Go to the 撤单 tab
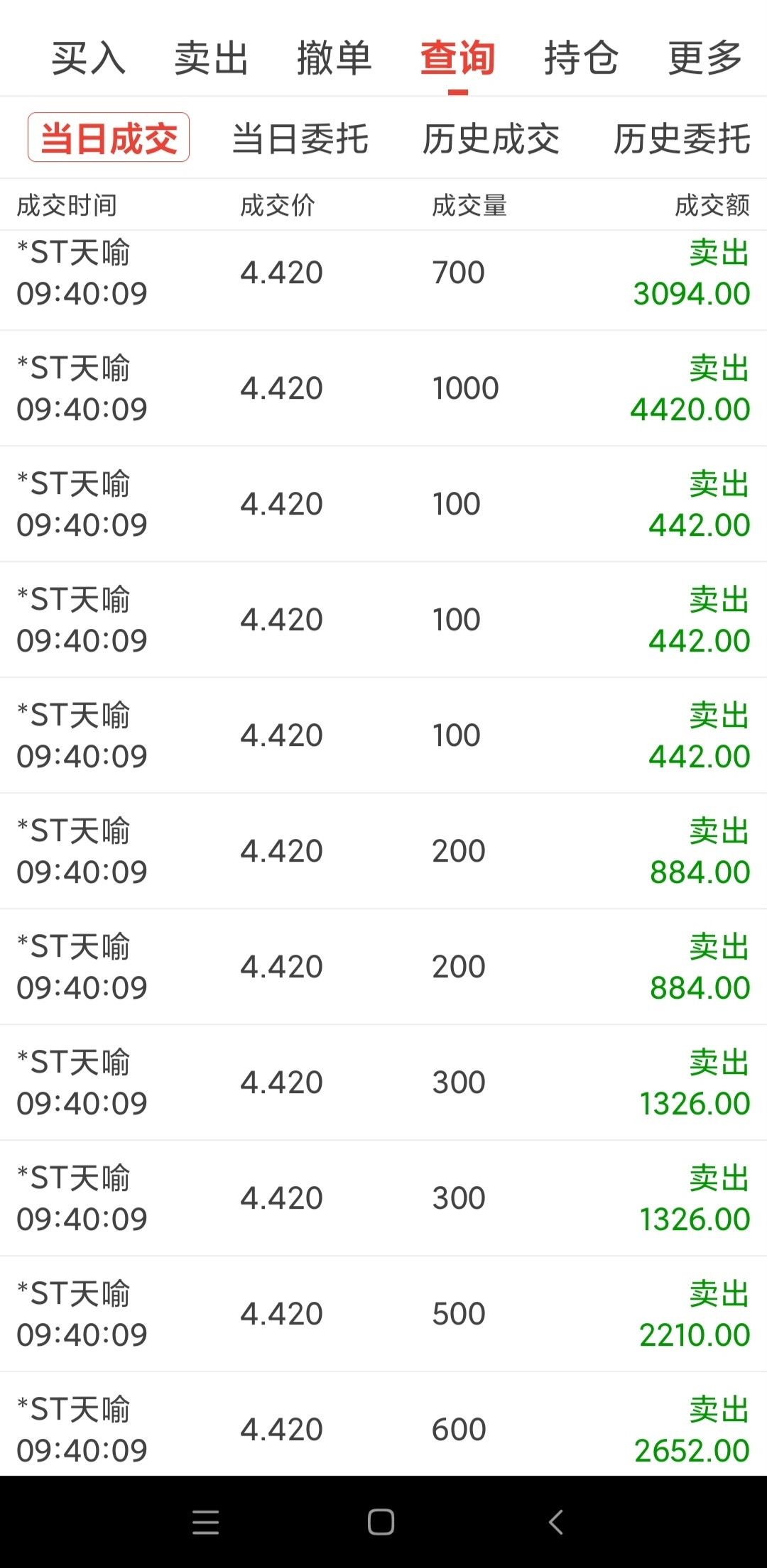 click(x=334, y=58)
